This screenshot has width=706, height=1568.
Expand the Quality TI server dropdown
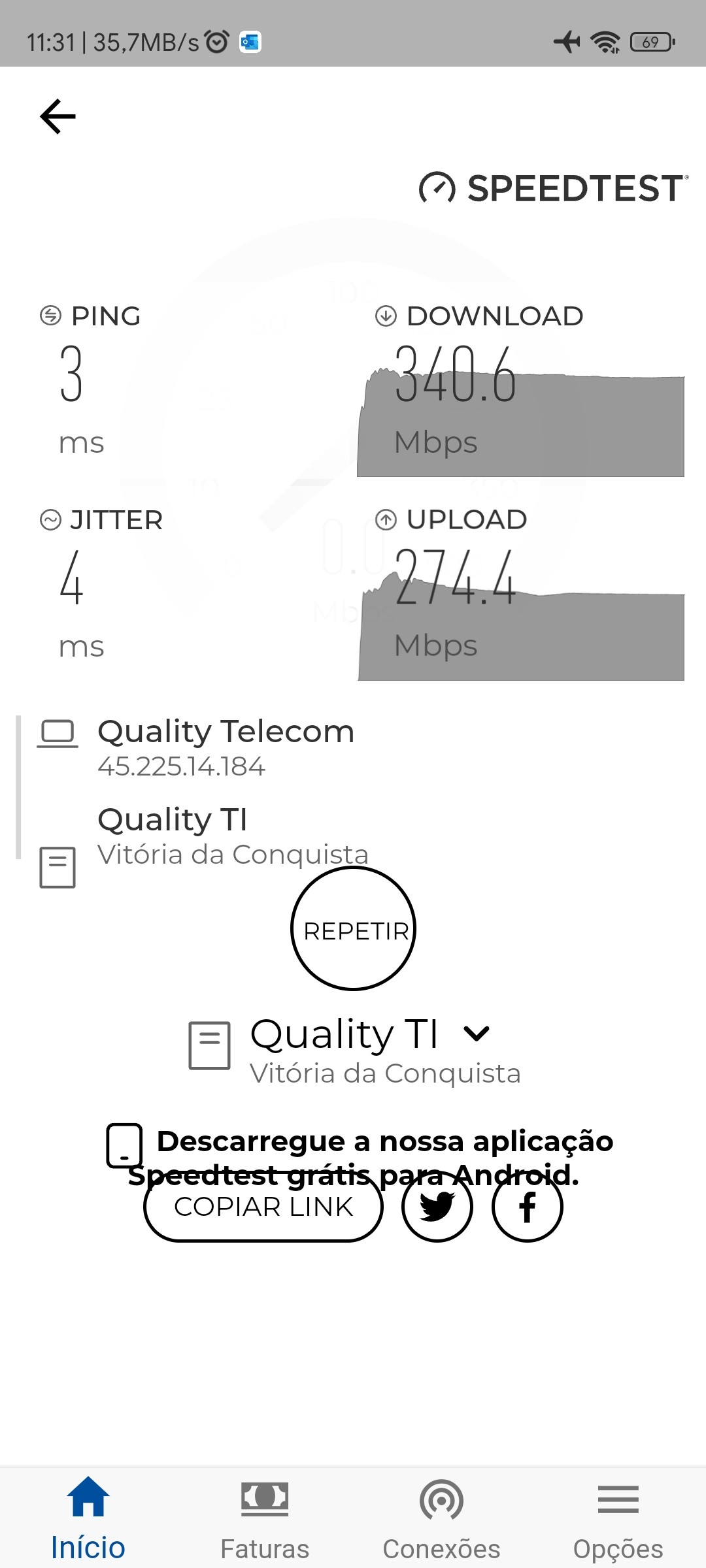coord(477,1034)
